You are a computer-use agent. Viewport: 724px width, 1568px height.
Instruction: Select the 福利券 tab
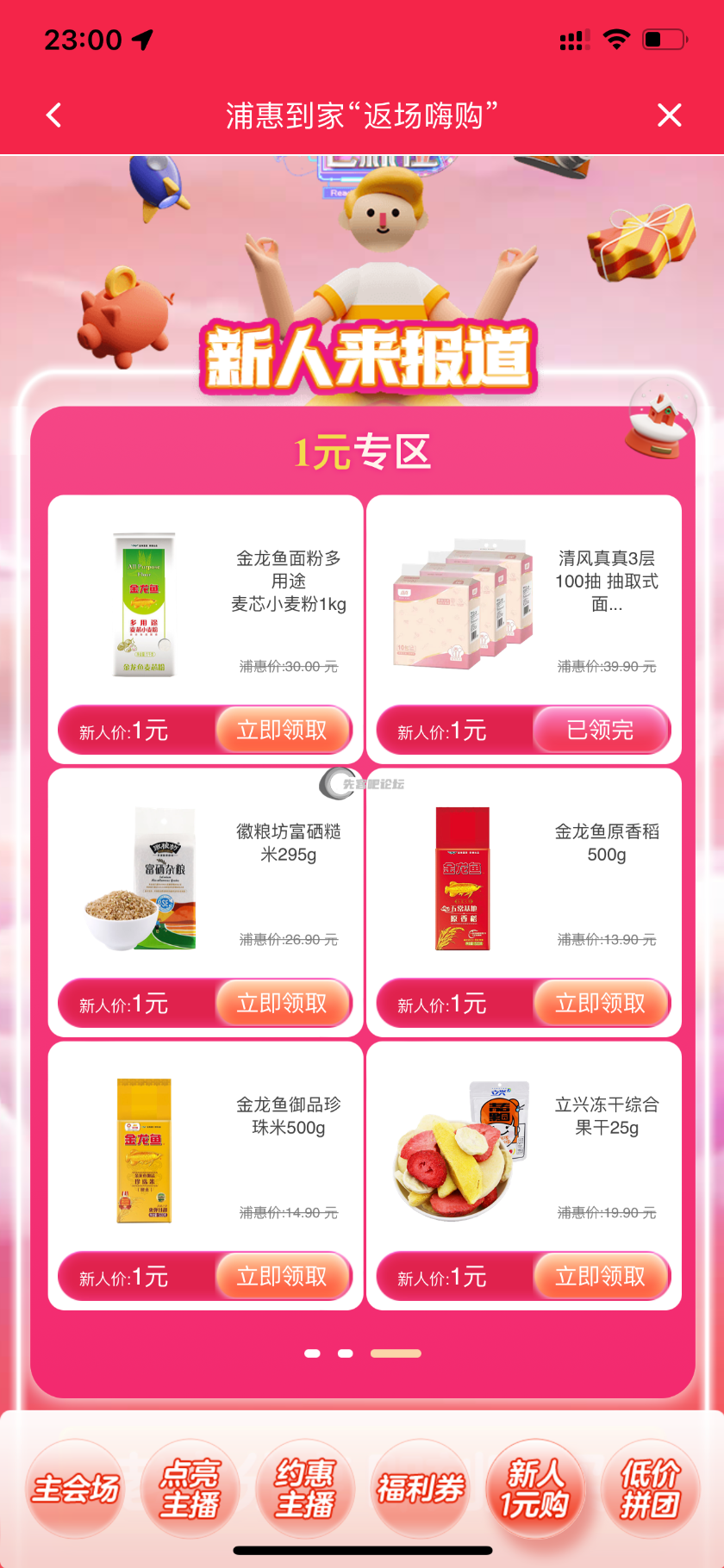tap(421, 1489)
